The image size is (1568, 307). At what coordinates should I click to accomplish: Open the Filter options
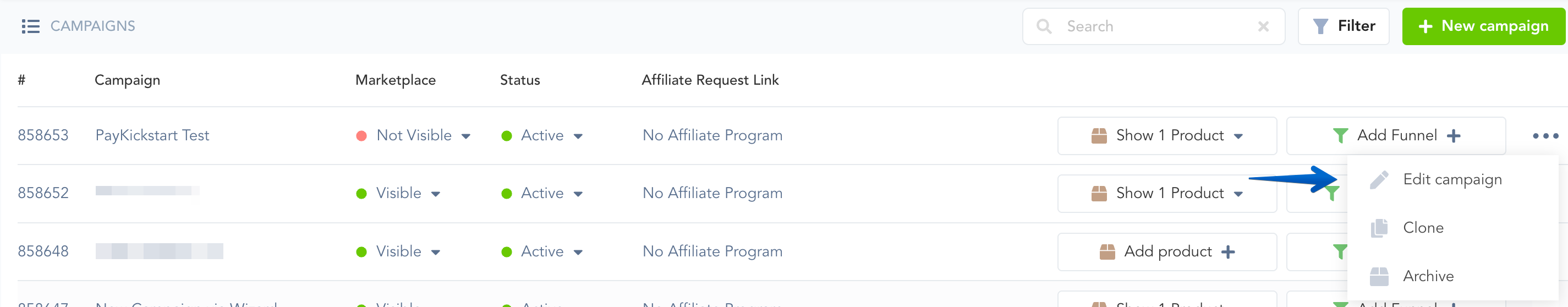click(x=1343, y=26)
